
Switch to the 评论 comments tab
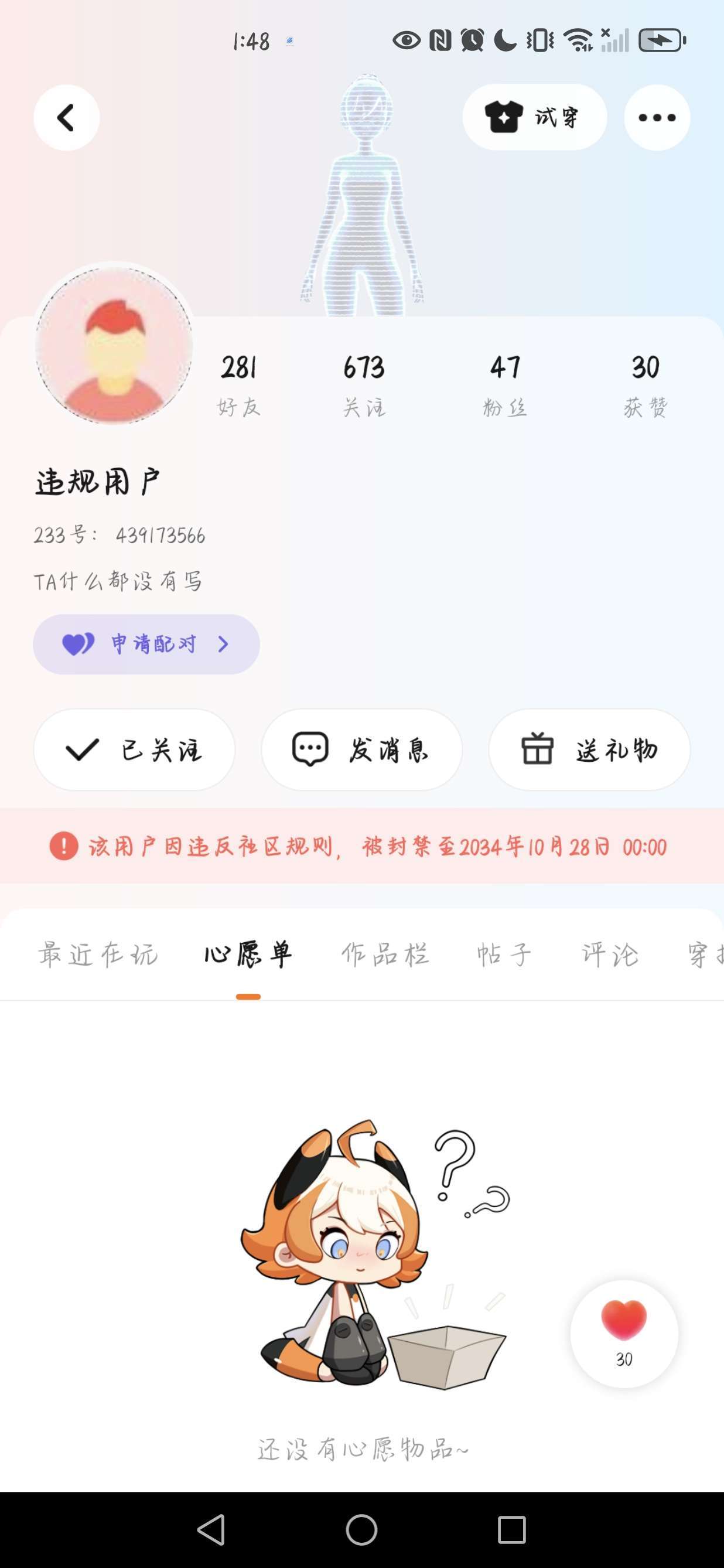(x=610, y=954)
